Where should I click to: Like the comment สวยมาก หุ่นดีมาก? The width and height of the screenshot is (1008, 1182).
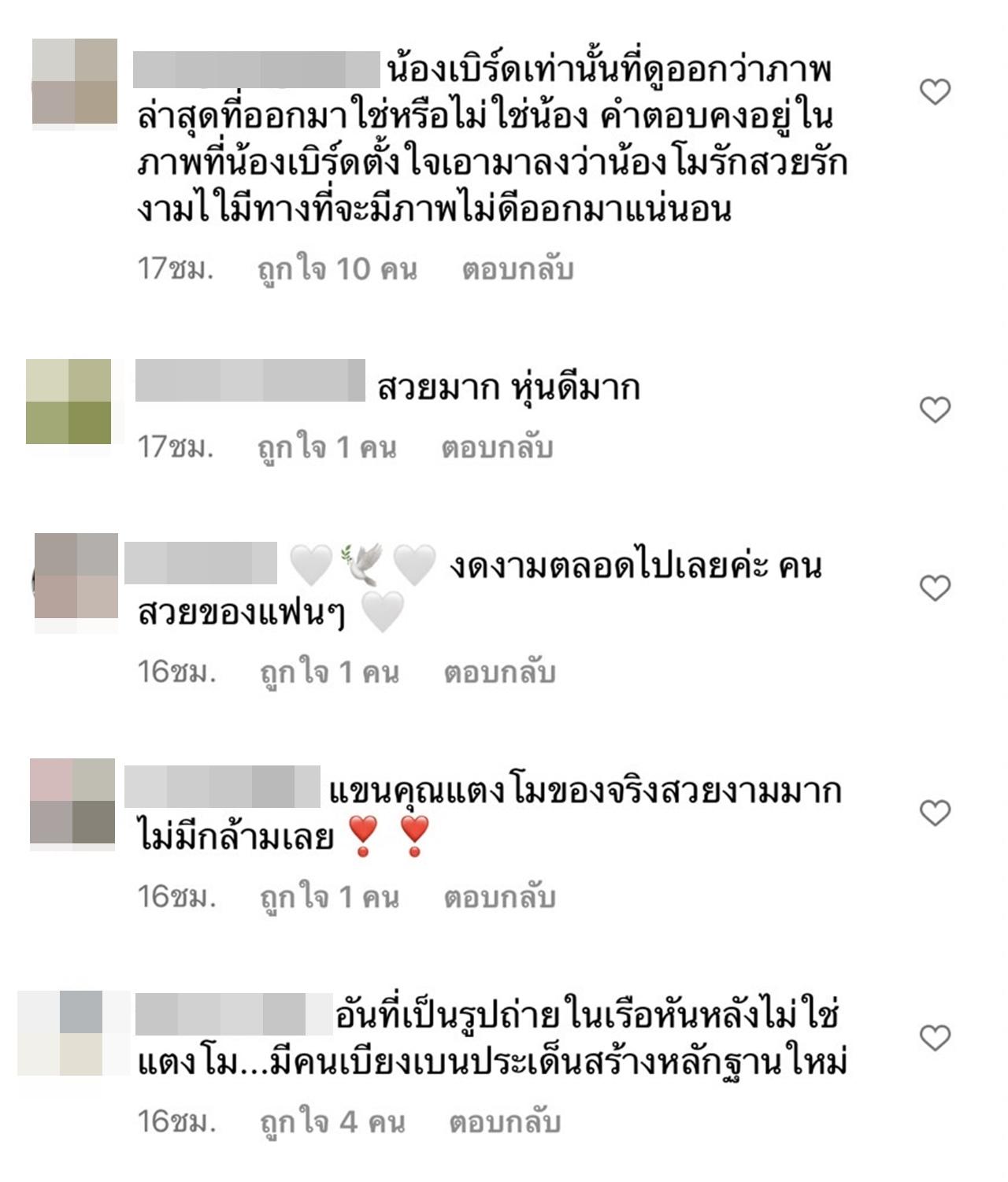(935, 410)
